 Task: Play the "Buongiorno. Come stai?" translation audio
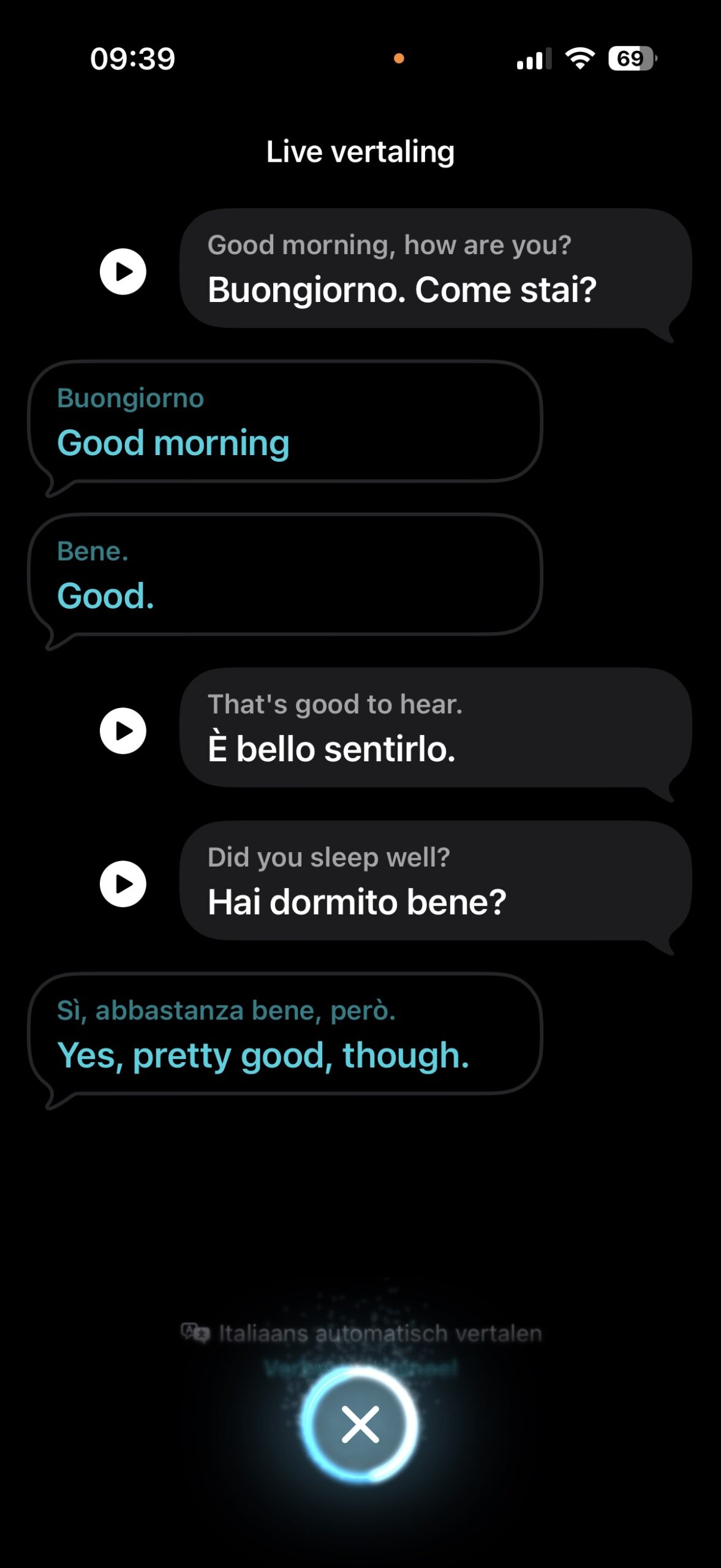[x=123, y=271]
